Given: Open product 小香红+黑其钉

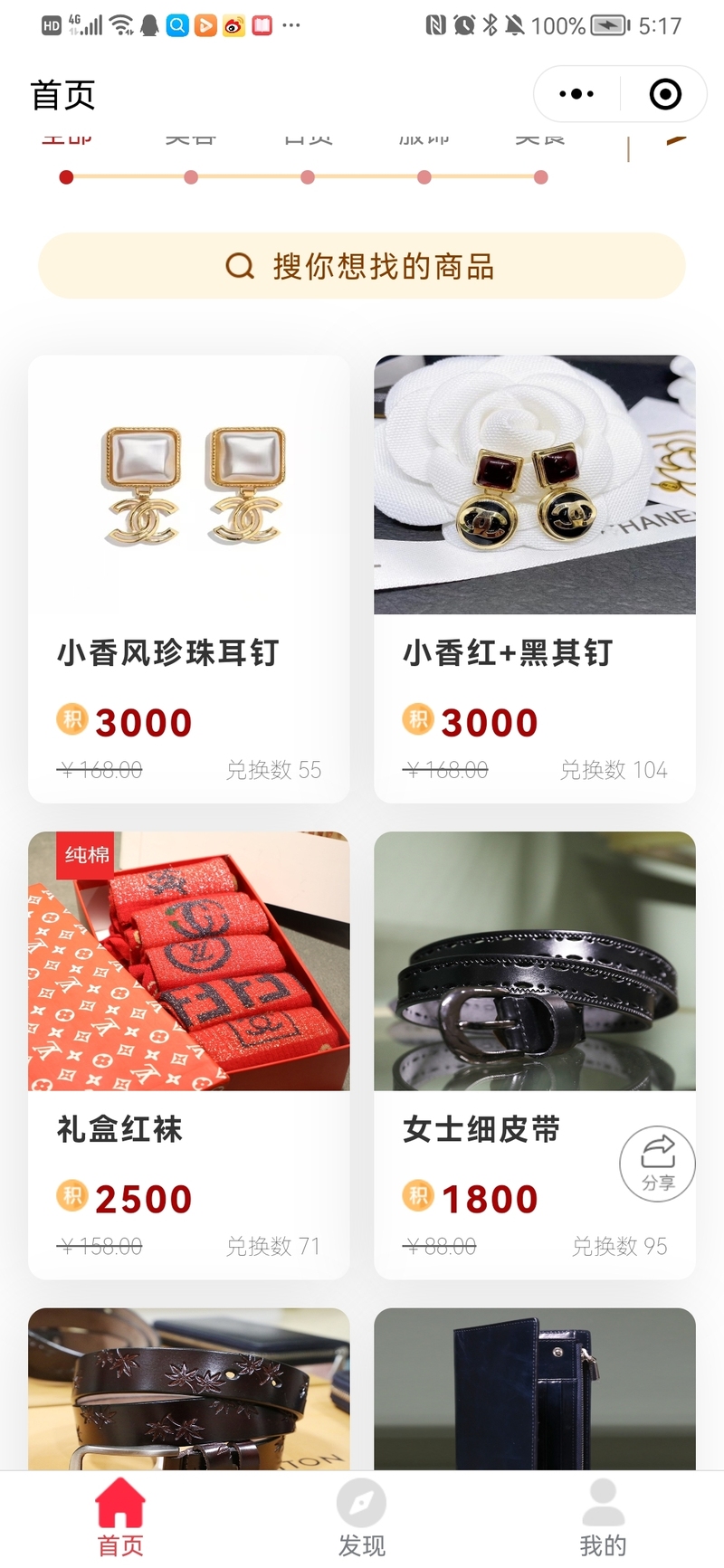Looking at the screenshot, I should tap(535, 578).
